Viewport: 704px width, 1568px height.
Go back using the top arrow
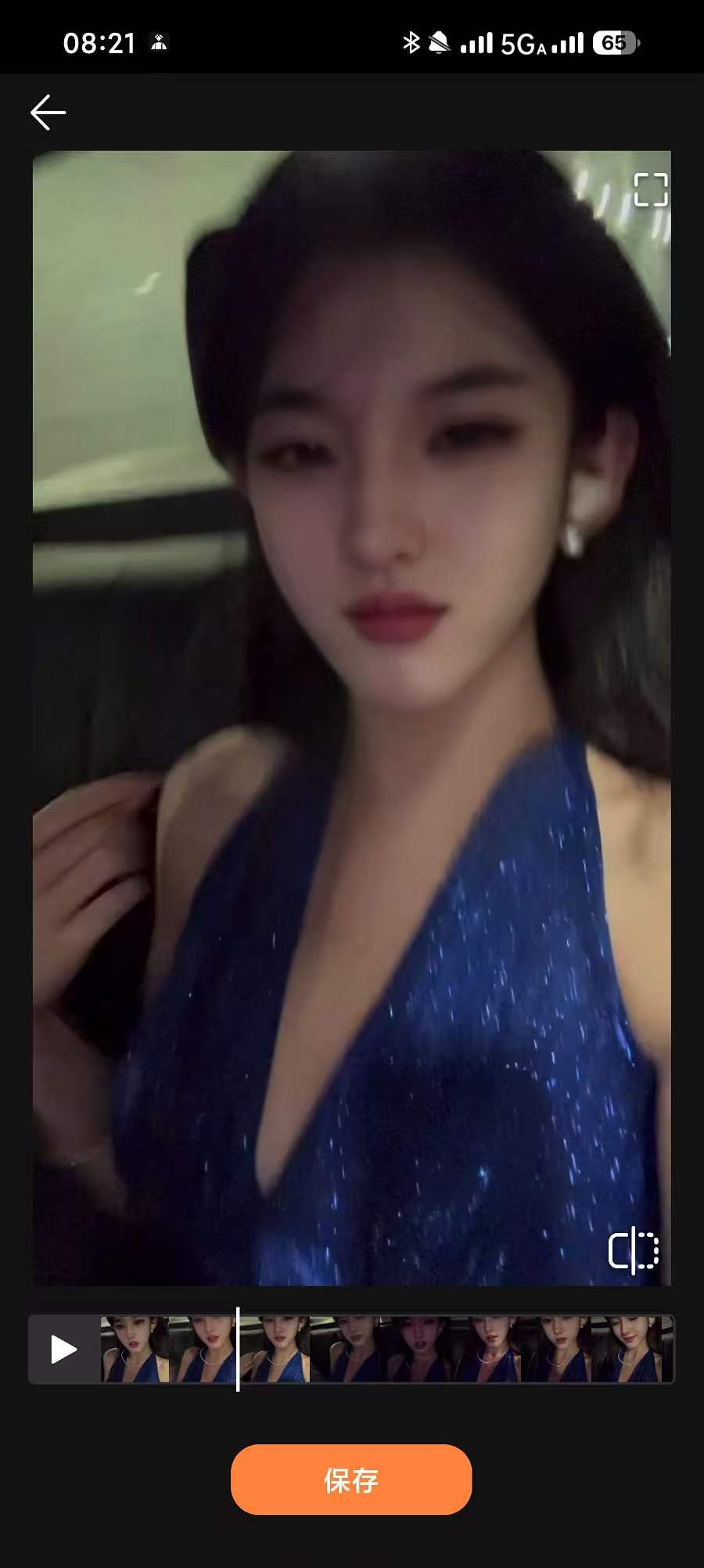click(48, 113)
